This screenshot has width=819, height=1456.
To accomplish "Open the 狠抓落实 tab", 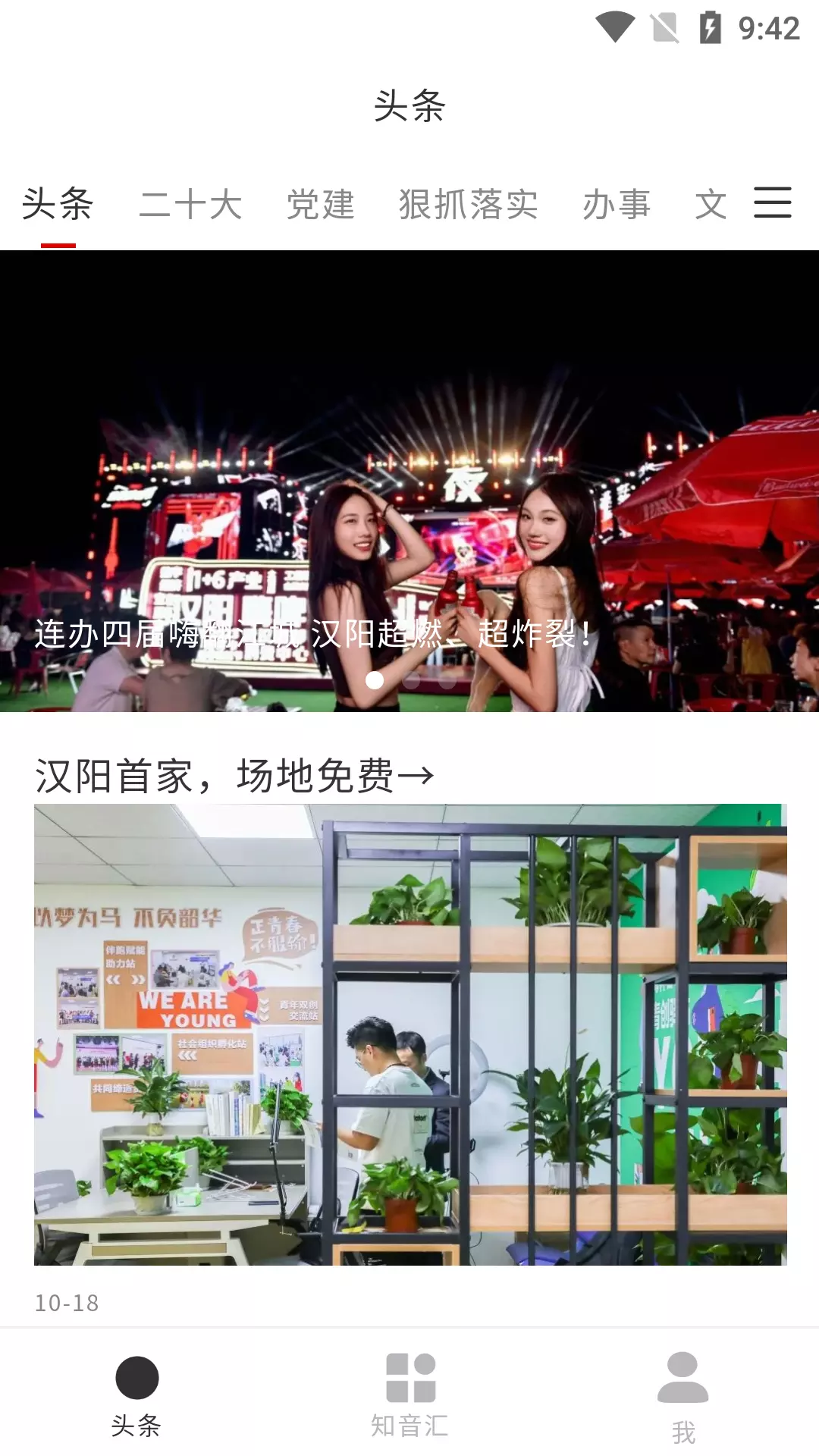I will point(468,205).
